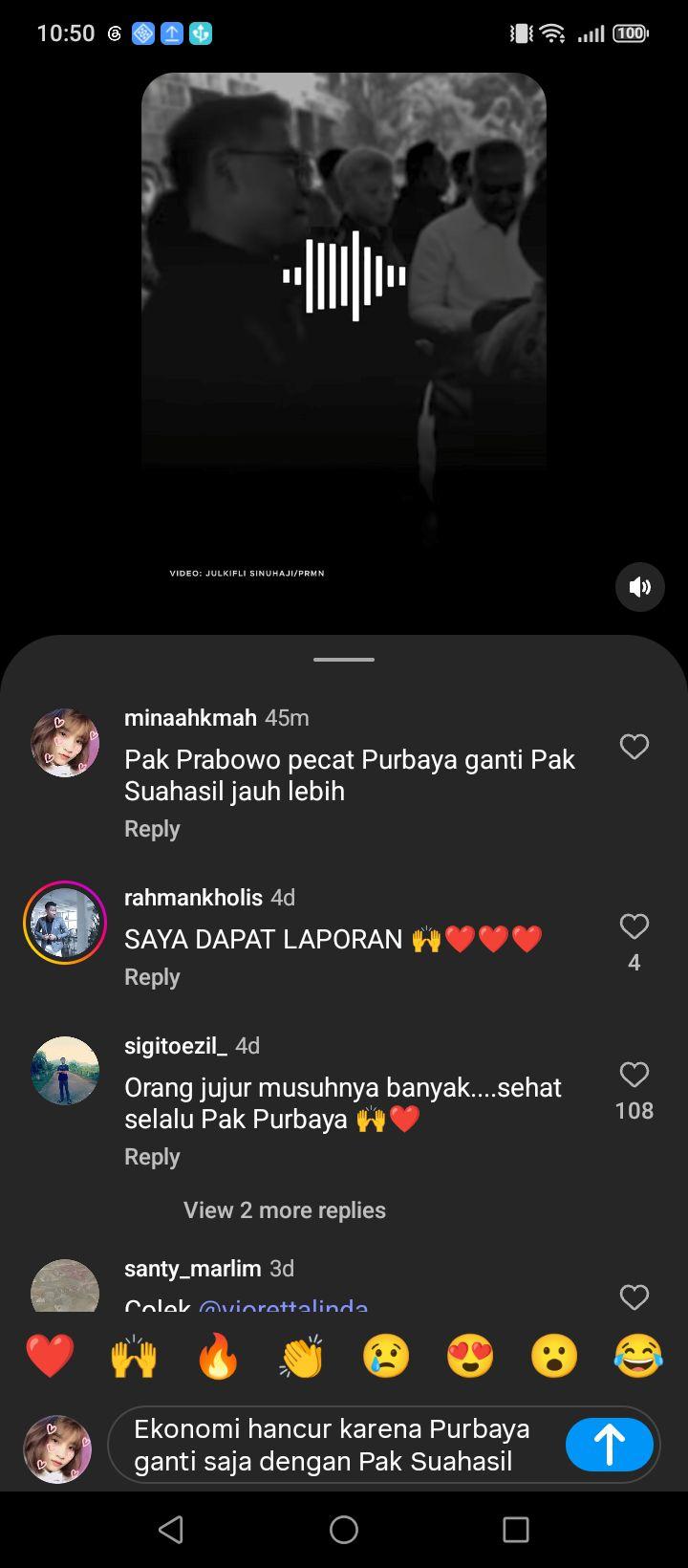The image size is (688, 1568).
Task: Like sigitoezil_'s comment
Action: [634, 1075]
